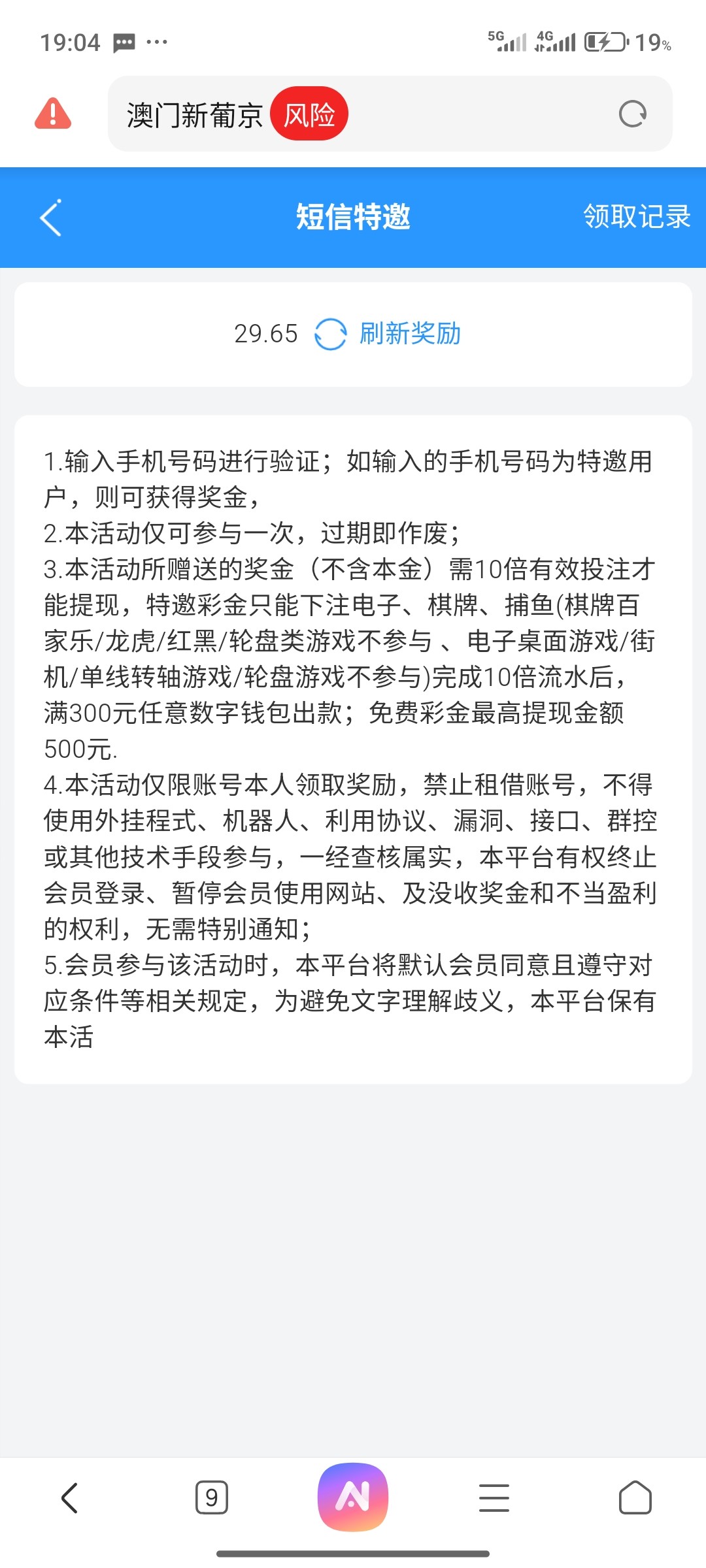
Task: Navigate back with the browser's bottom arrow
Action: point(70,1497)
